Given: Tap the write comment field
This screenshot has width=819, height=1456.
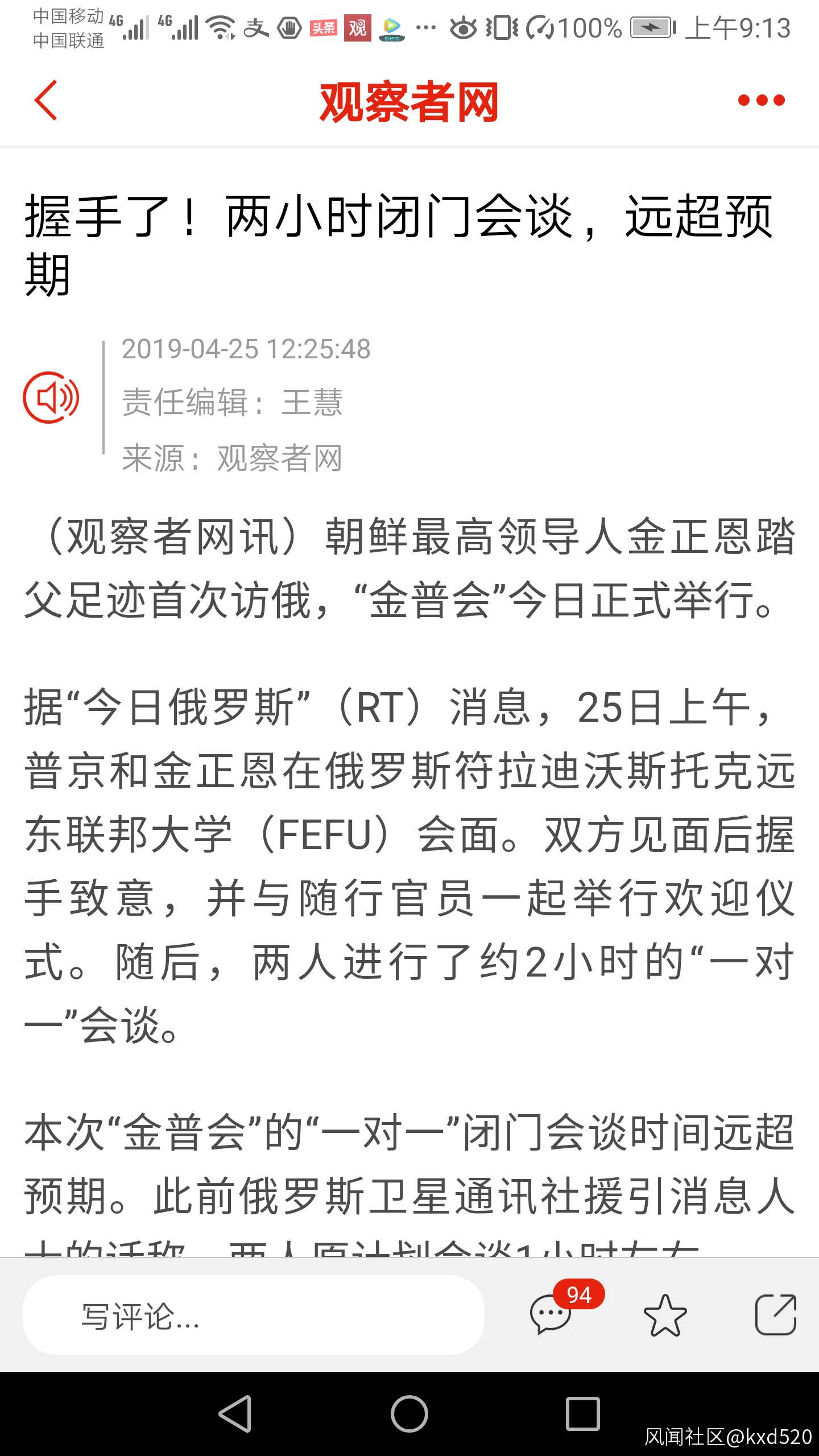Looking at the screenshot, I should coord(254,1315).
